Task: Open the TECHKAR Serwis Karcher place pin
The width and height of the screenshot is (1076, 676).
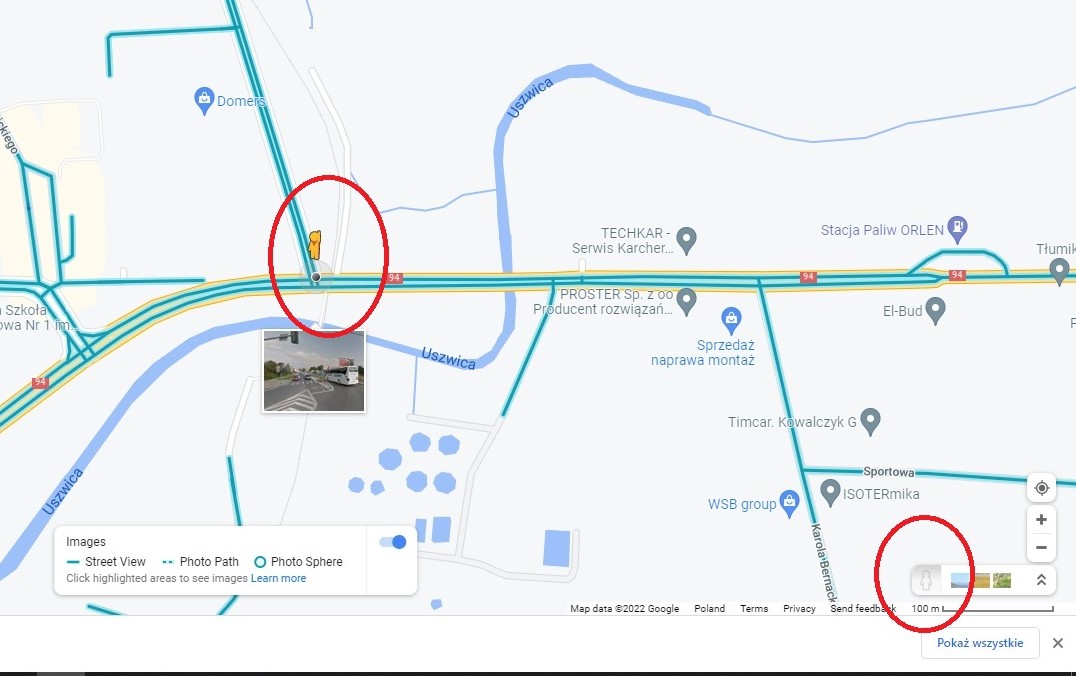Action: (x=686, y=240)
